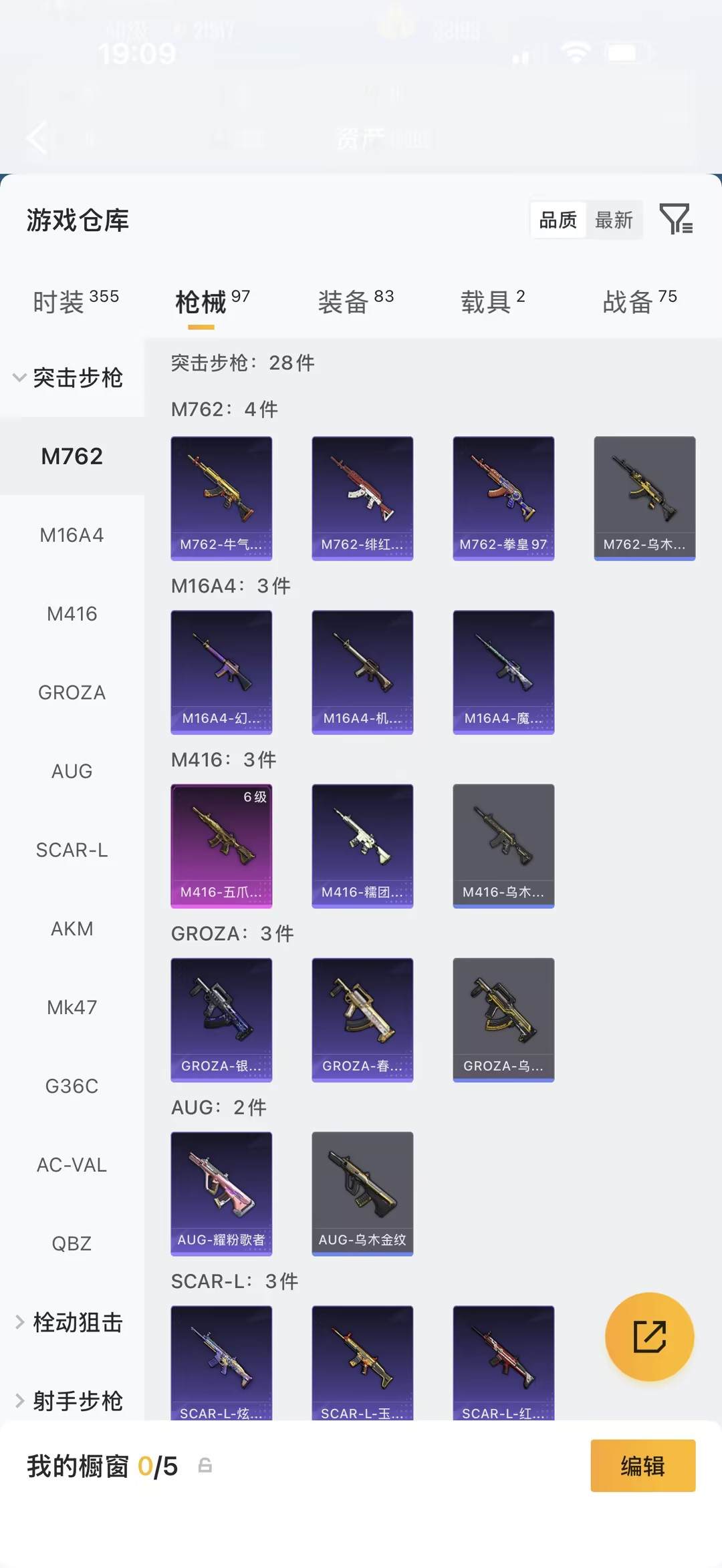Tap the 编辑 button for 我的橱窗
The height and width of the screenshot is (1568, 722).
pyautogui.click(x=642, y=1466)
